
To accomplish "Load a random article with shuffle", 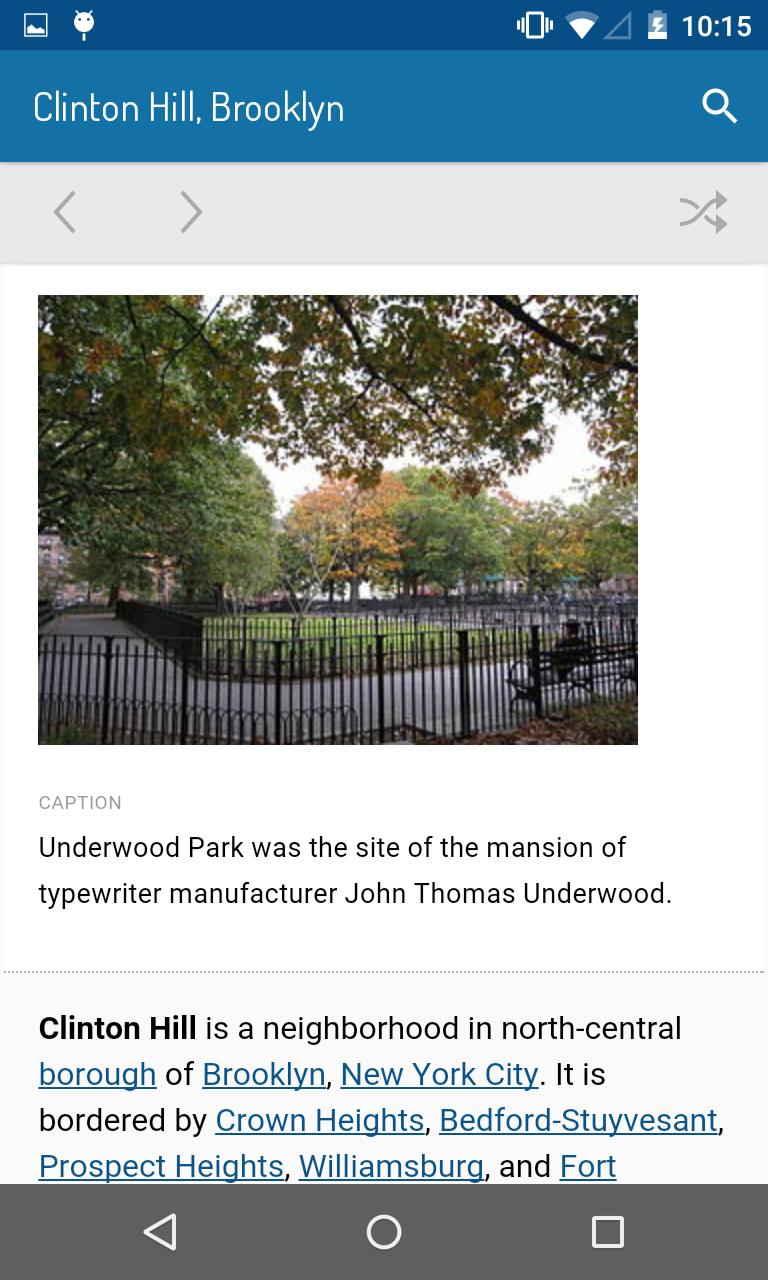I will [x=703, y=212].
